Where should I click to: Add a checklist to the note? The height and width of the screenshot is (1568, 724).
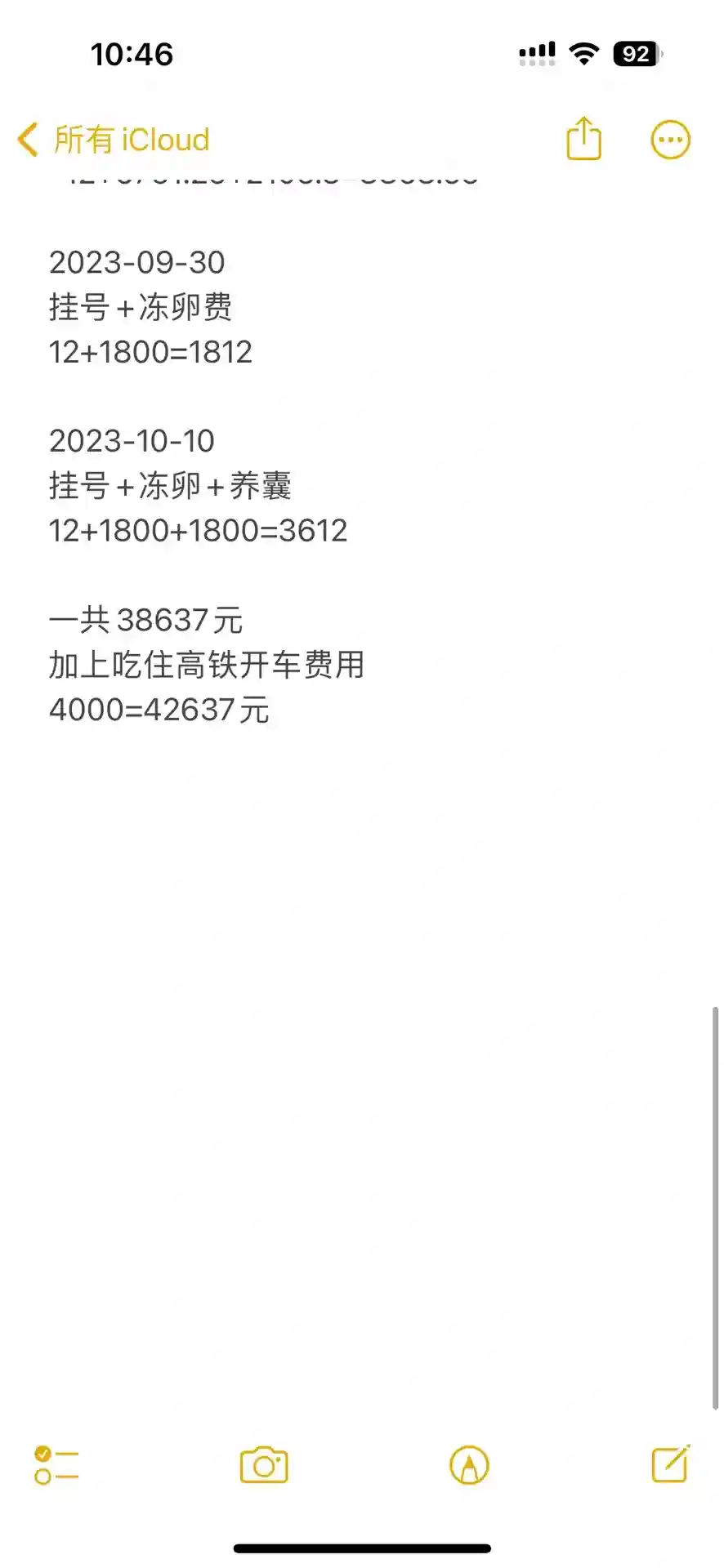click(x=56, y=1464)
